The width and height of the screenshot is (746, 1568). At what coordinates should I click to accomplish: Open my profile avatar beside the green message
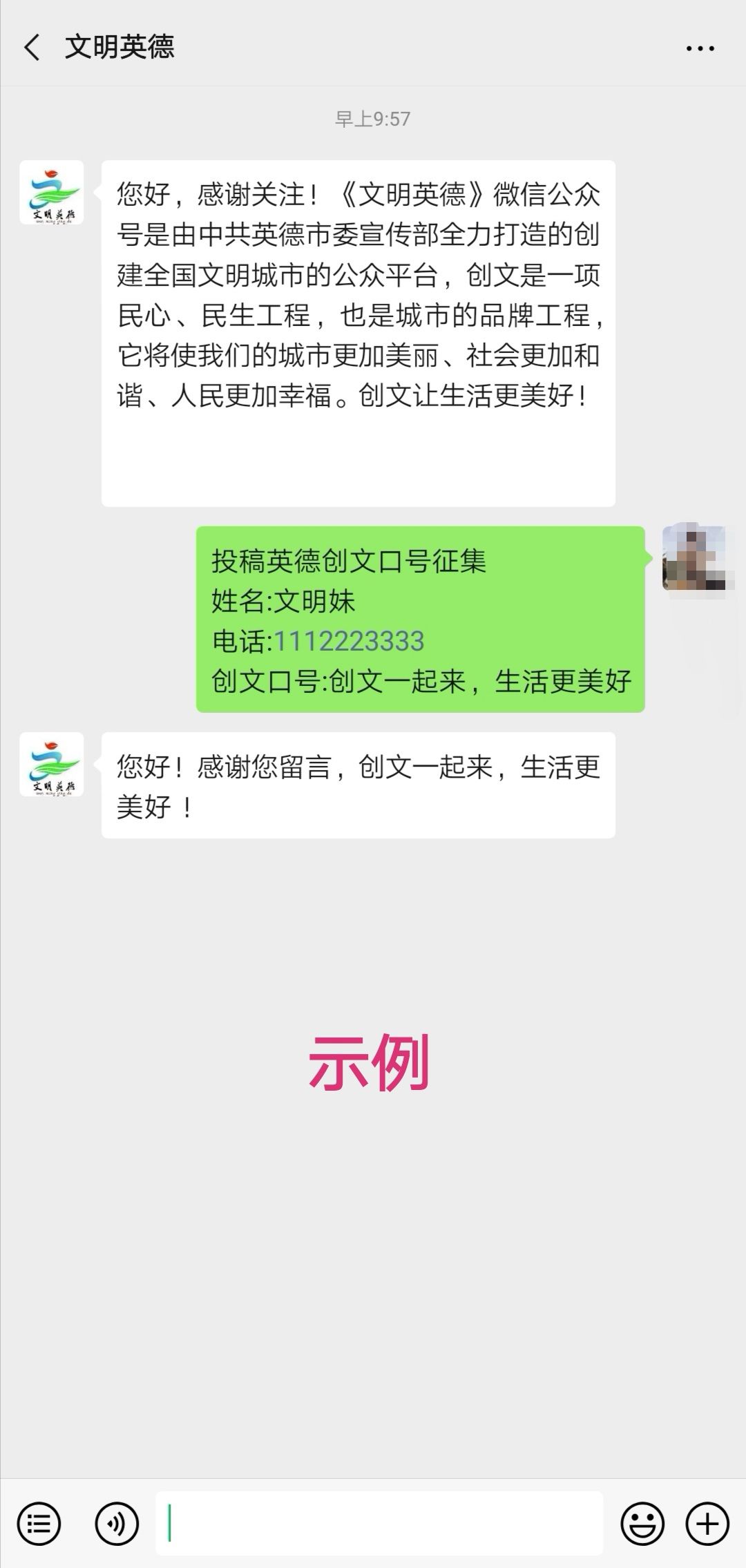pyautogui.click(x=694, y=557)
